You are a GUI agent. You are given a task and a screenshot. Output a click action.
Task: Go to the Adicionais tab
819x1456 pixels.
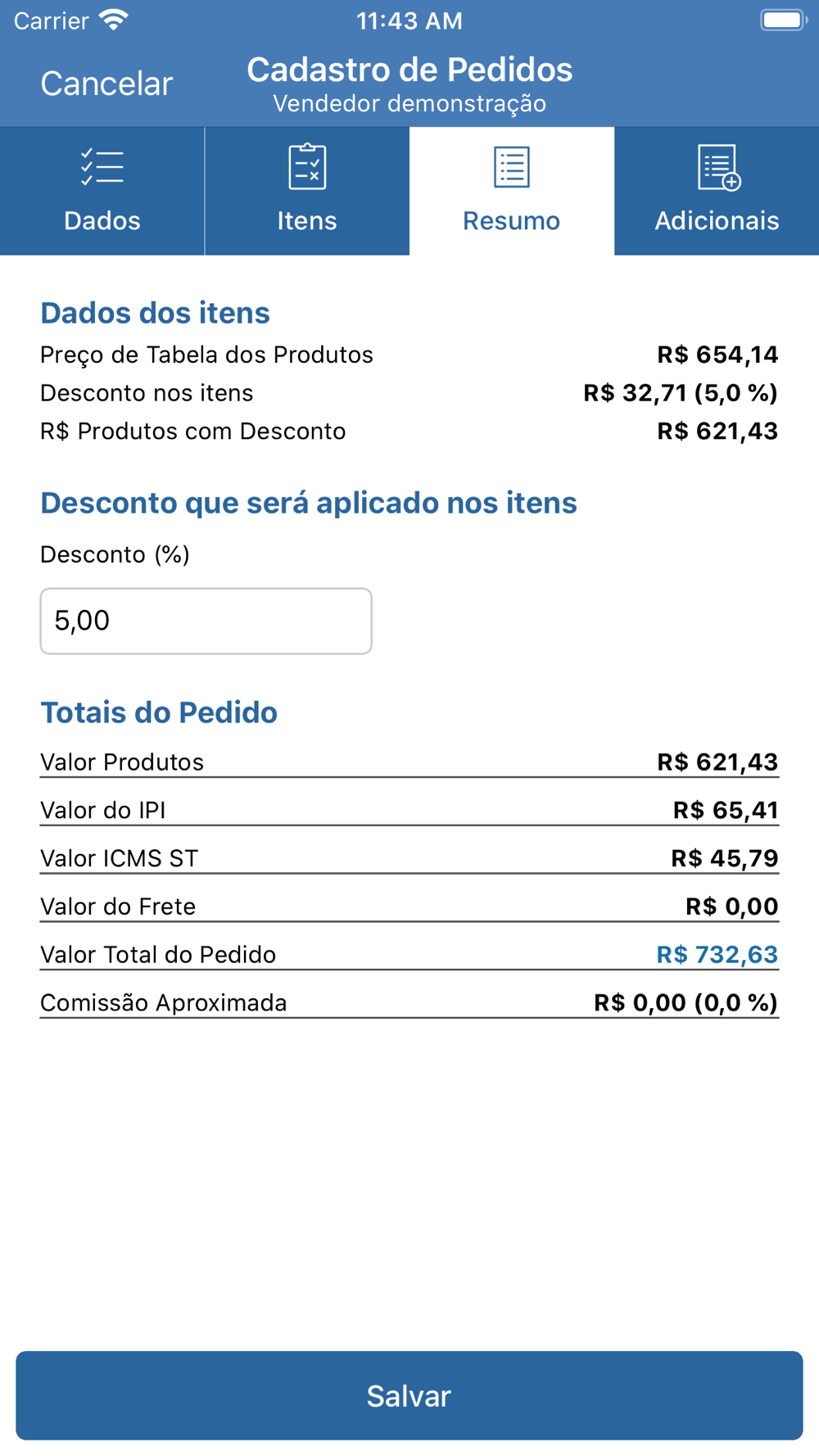[x=717, y=191]
